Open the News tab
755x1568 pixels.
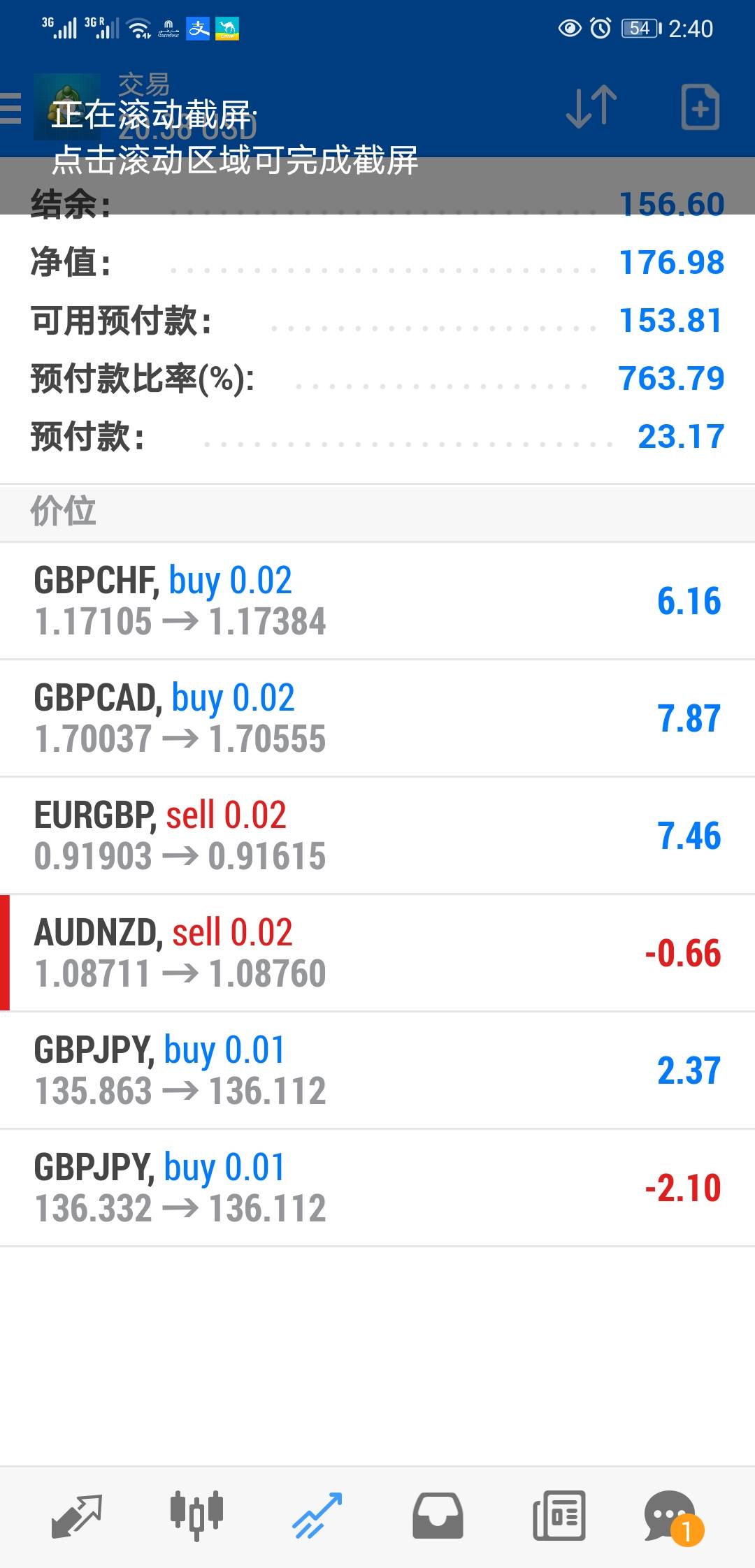click(x=559, y=1516)
